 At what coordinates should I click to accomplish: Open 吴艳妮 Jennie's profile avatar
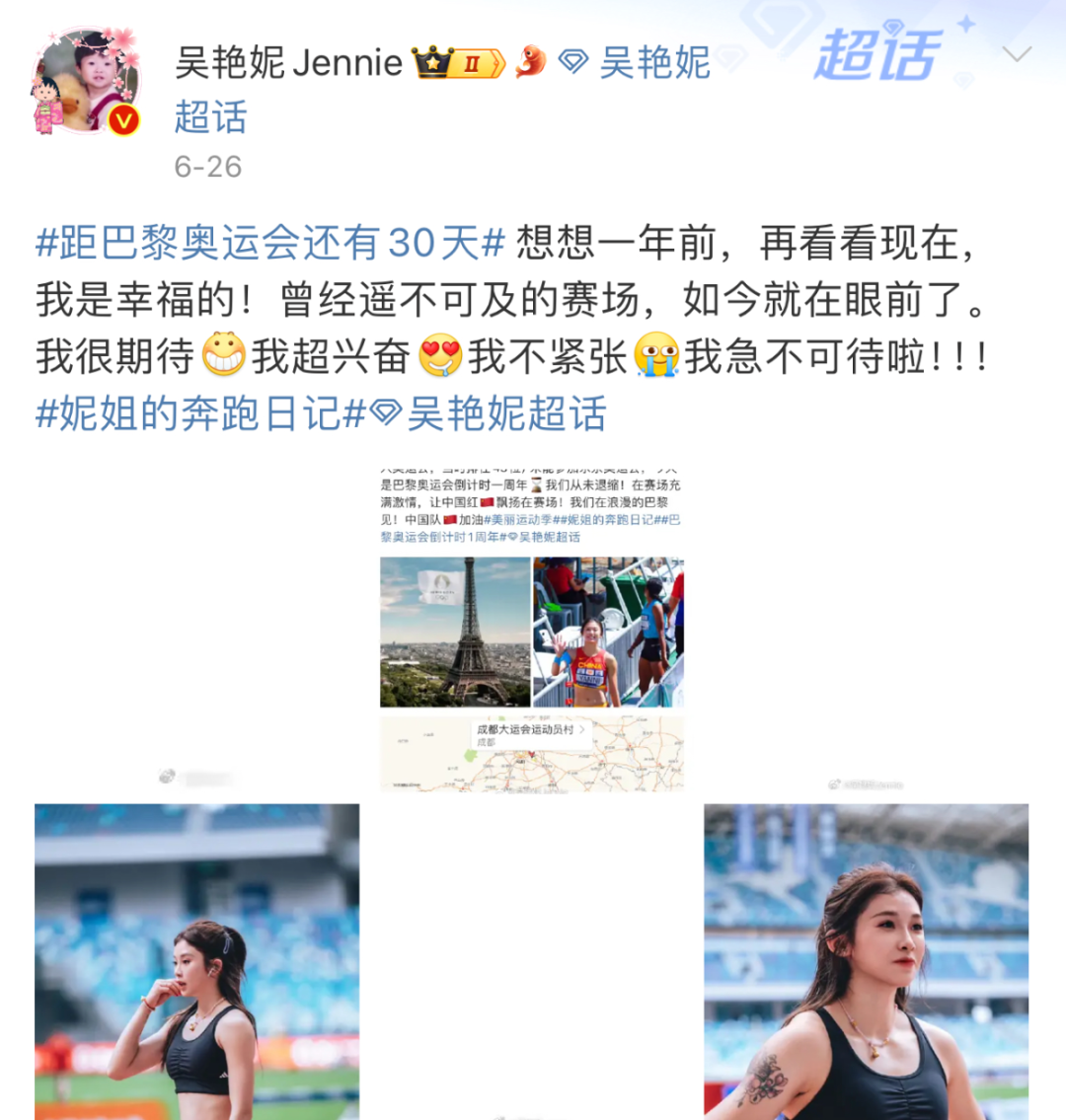[x=87, y=82]
